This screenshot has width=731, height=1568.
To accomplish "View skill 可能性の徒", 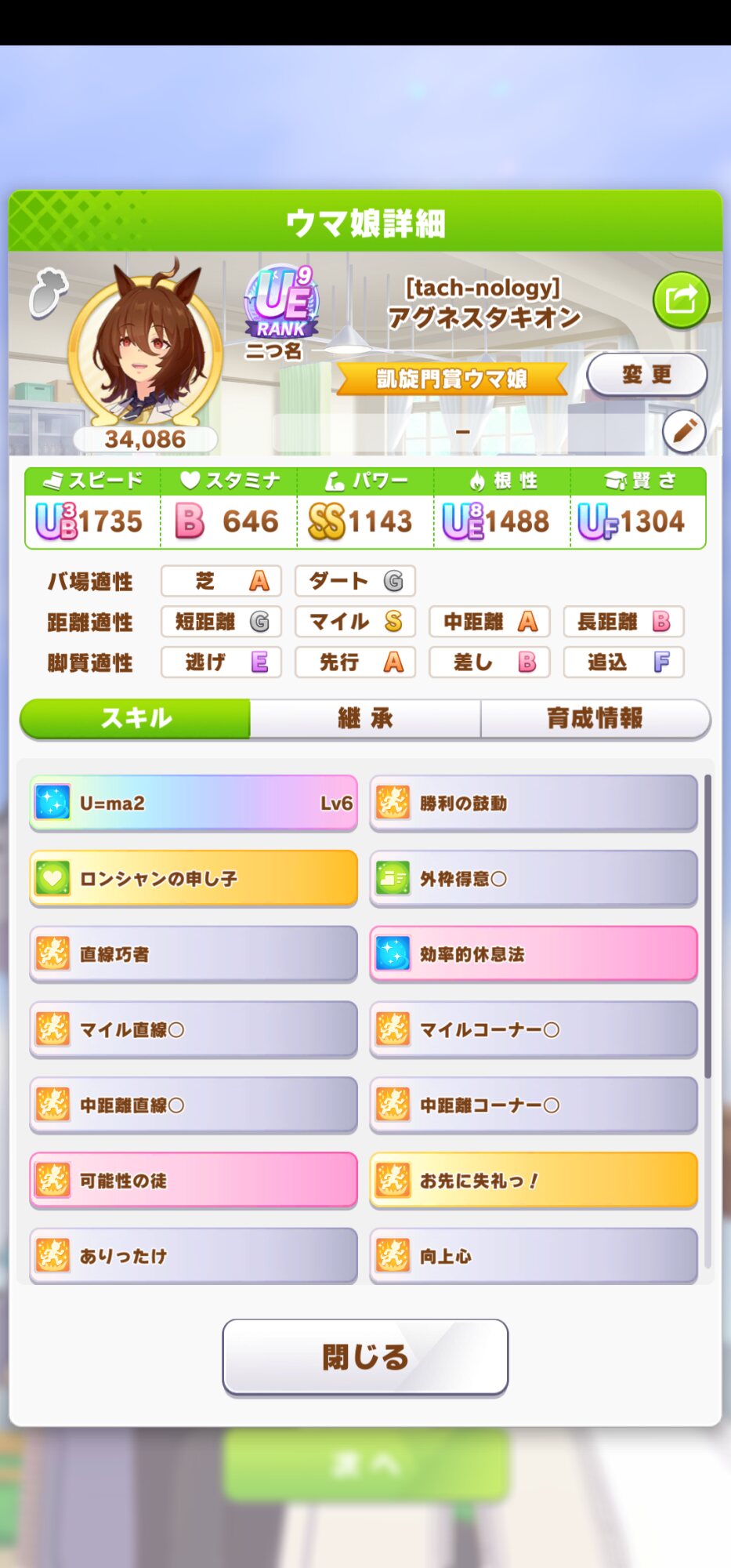I will tap(194, 1180).
